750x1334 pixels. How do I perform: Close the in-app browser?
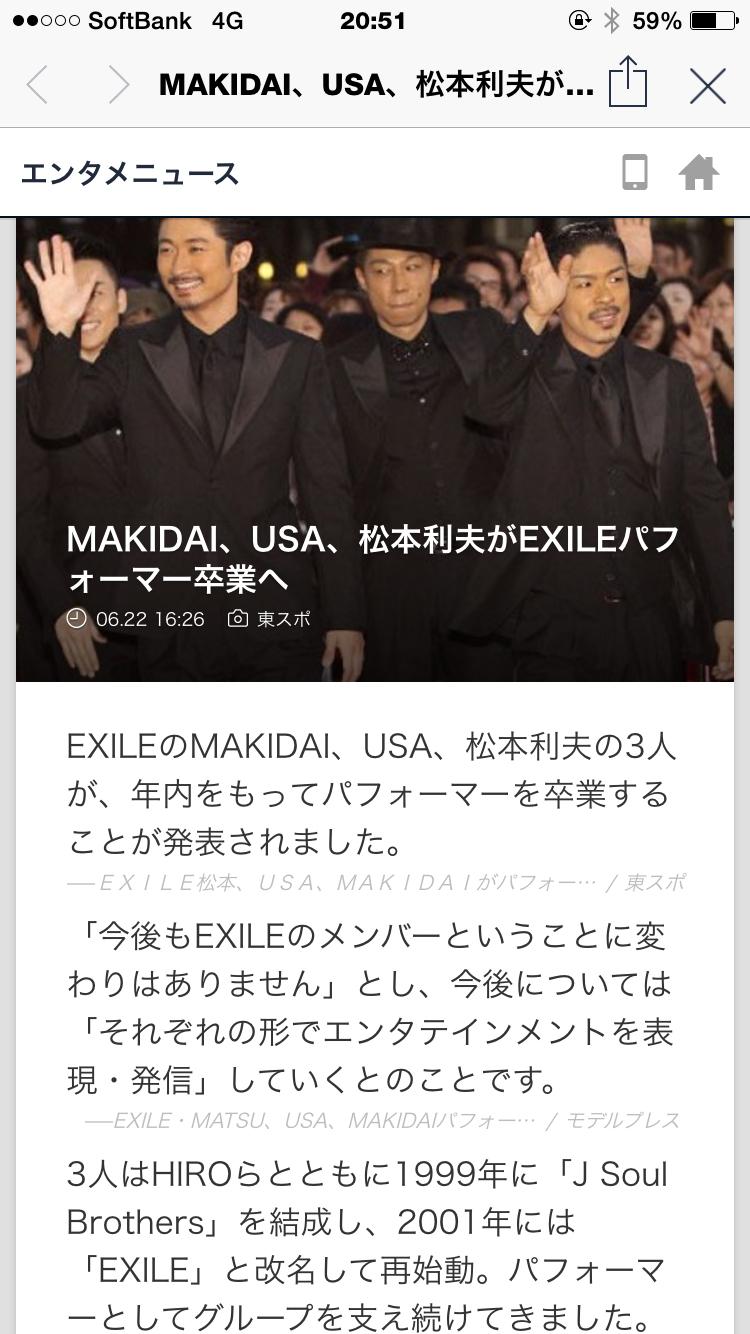pyautogui.click(x=708, y=86)
